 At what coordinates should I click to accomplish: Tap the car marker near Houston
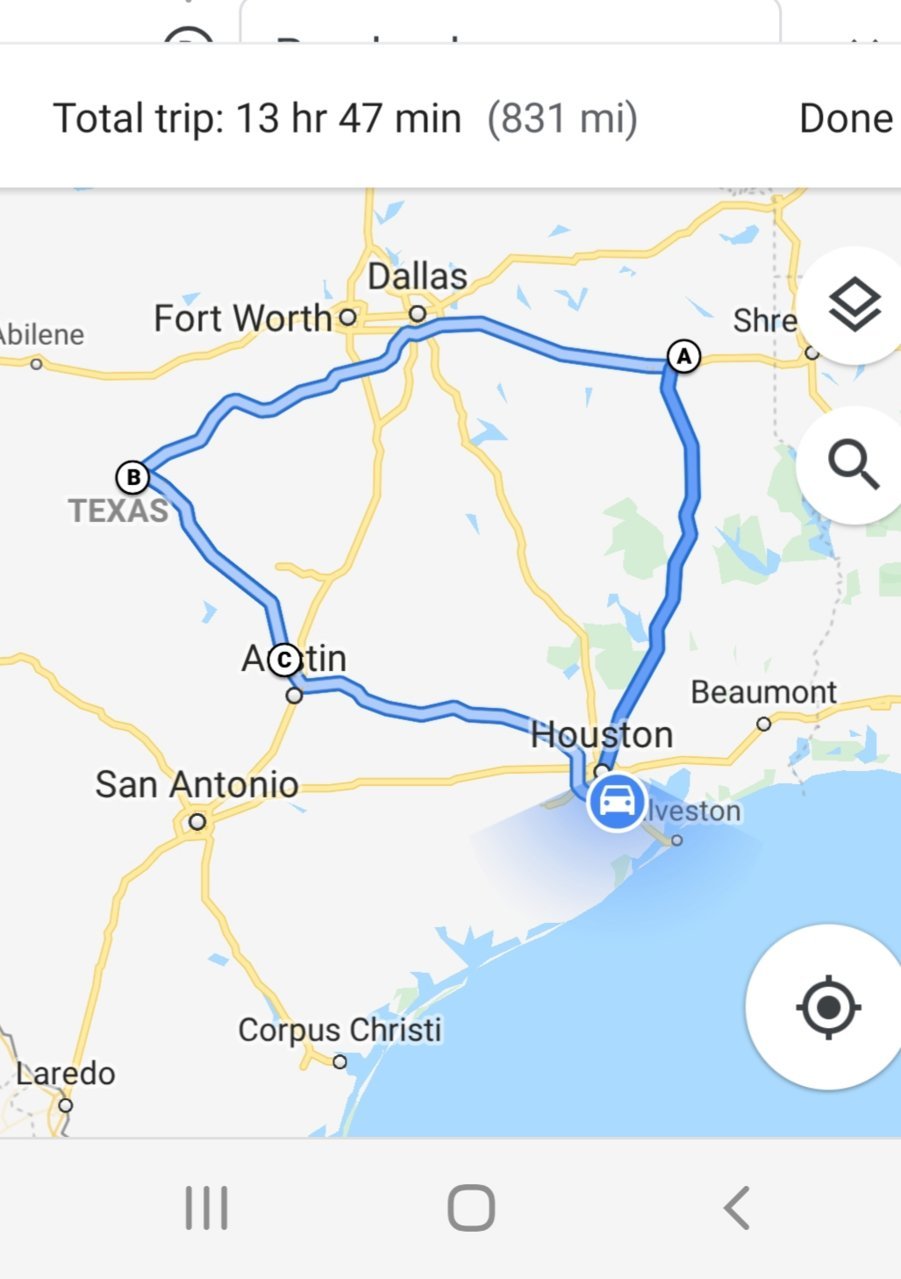[616, 801]
